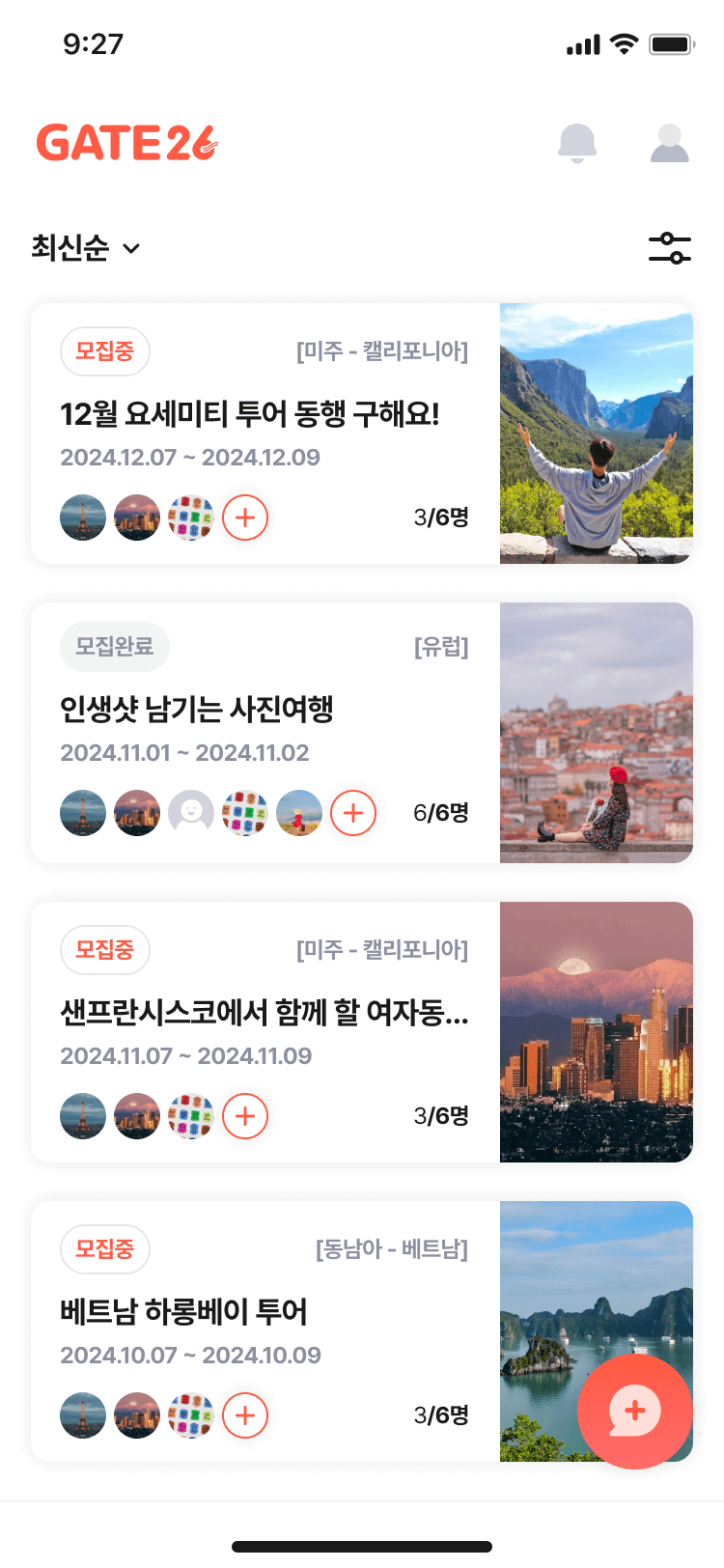The image size is (724, 1568).
Task: Open the 12월 요세미티 투어 동행 구해요! post
Action: (249, 414)
